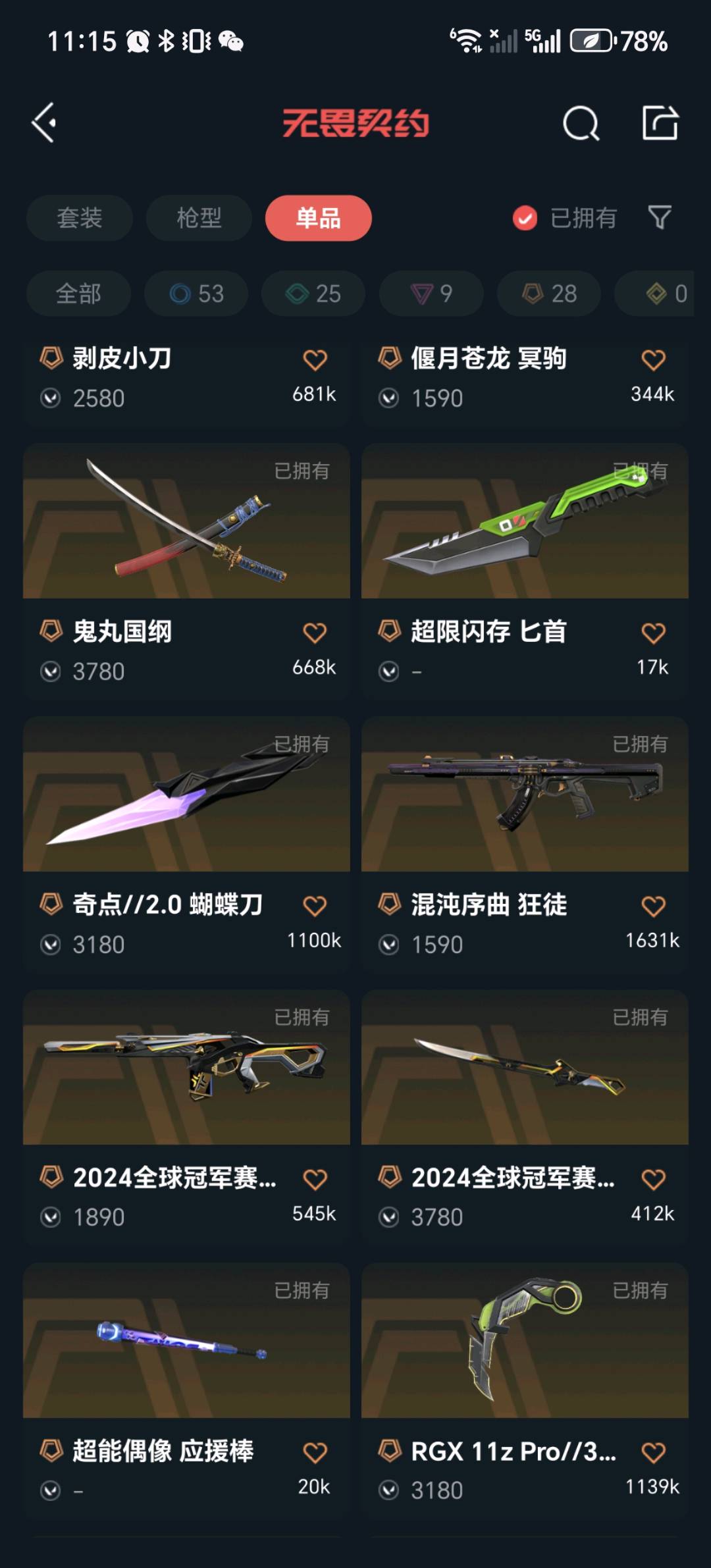The width and height of the screenshot is (711, 1568).
Task: Like the RGX 11z Pro skin
Action: pyautogui.click(x=653, y=1453)
